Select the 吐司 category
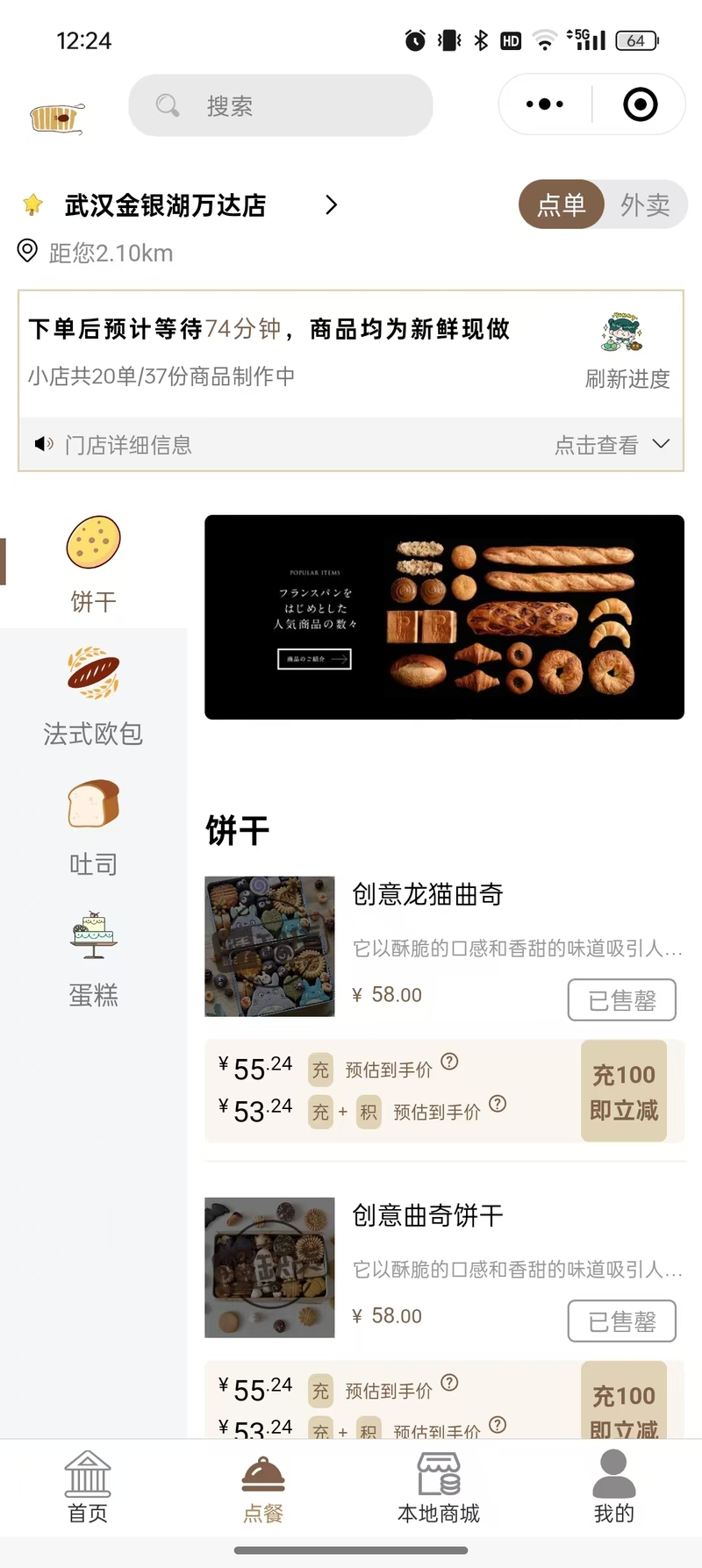The image size is (702, 1568). 93,827
